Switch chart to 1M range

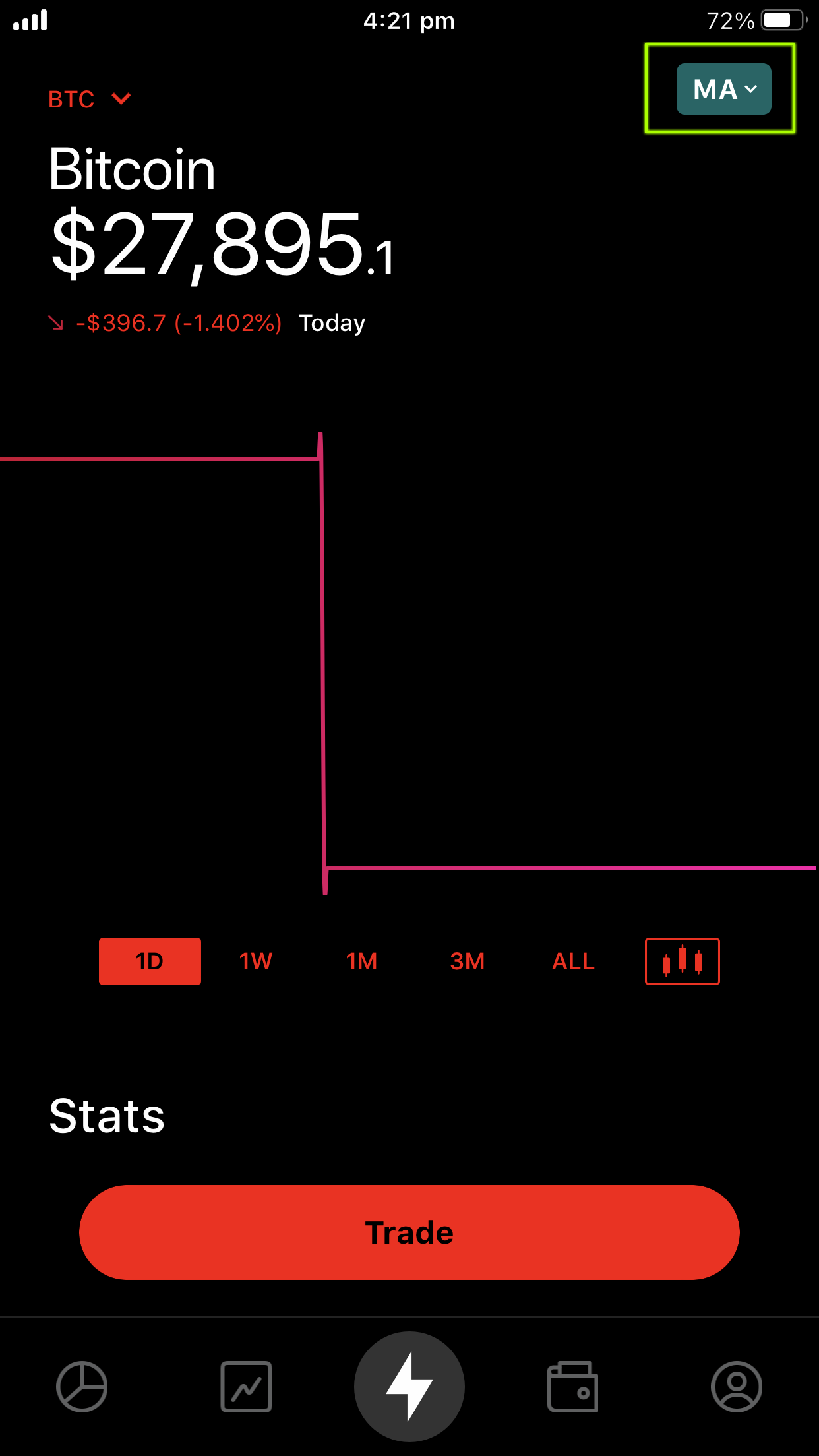point(362,961)
